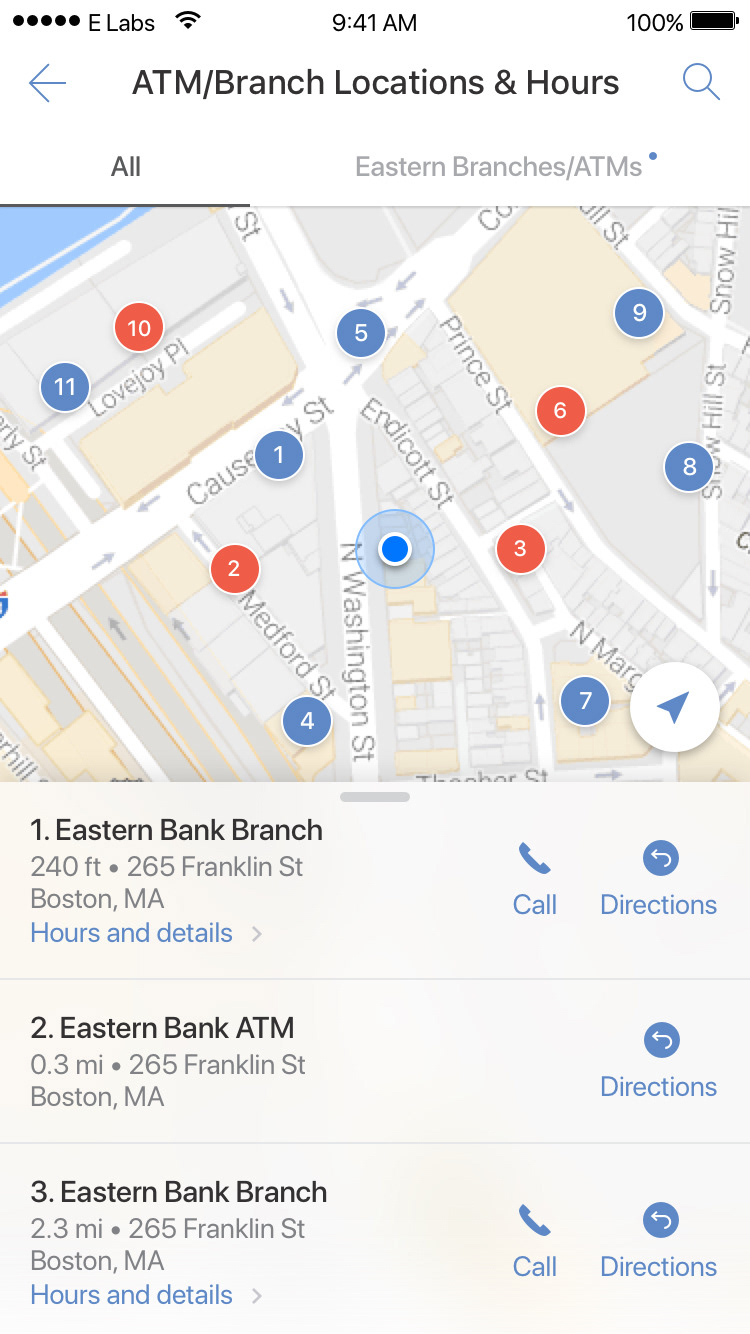This screenshot has height=1334, width=750.
Task: Tap the current location arrow button
Action: click(x=675, y=707)
